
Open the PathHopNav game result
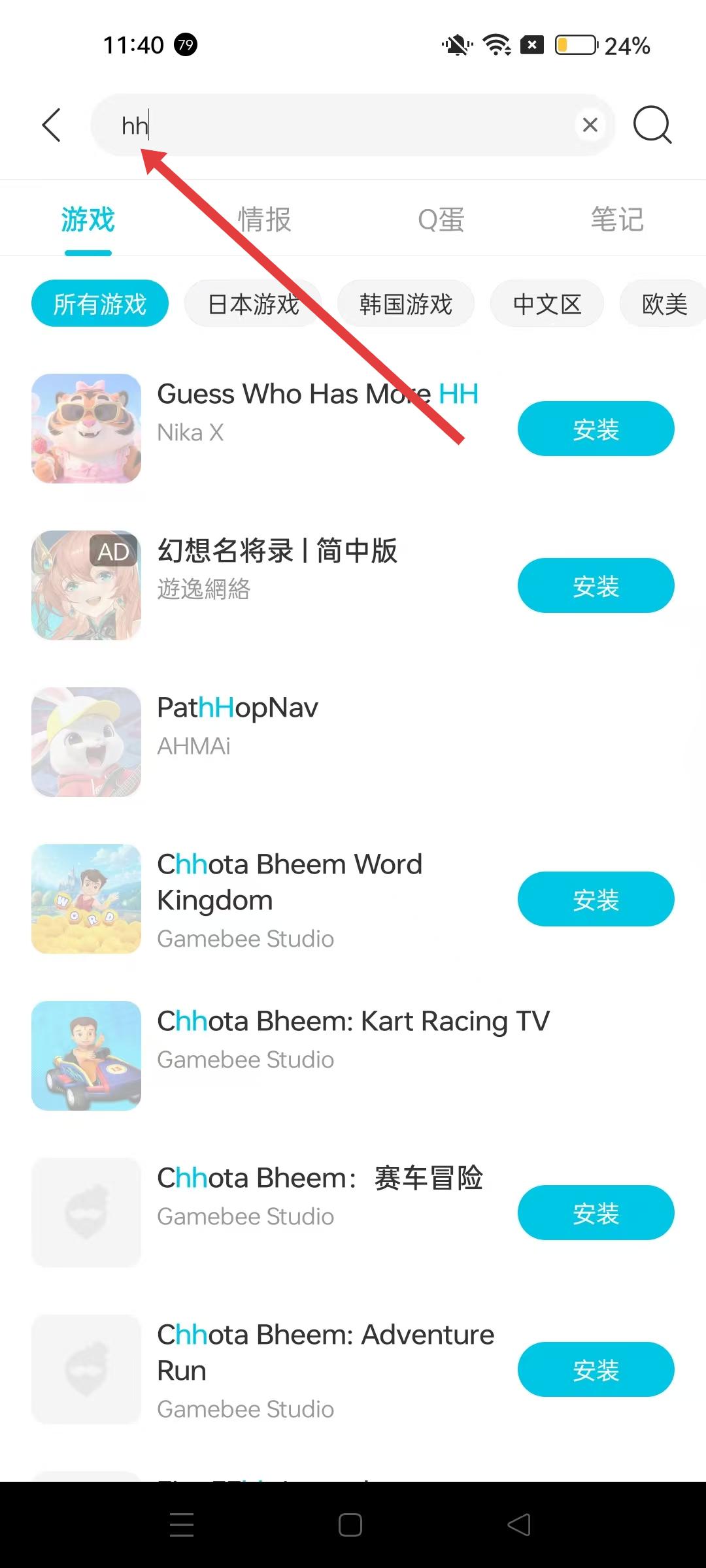[x=238, y=725]
